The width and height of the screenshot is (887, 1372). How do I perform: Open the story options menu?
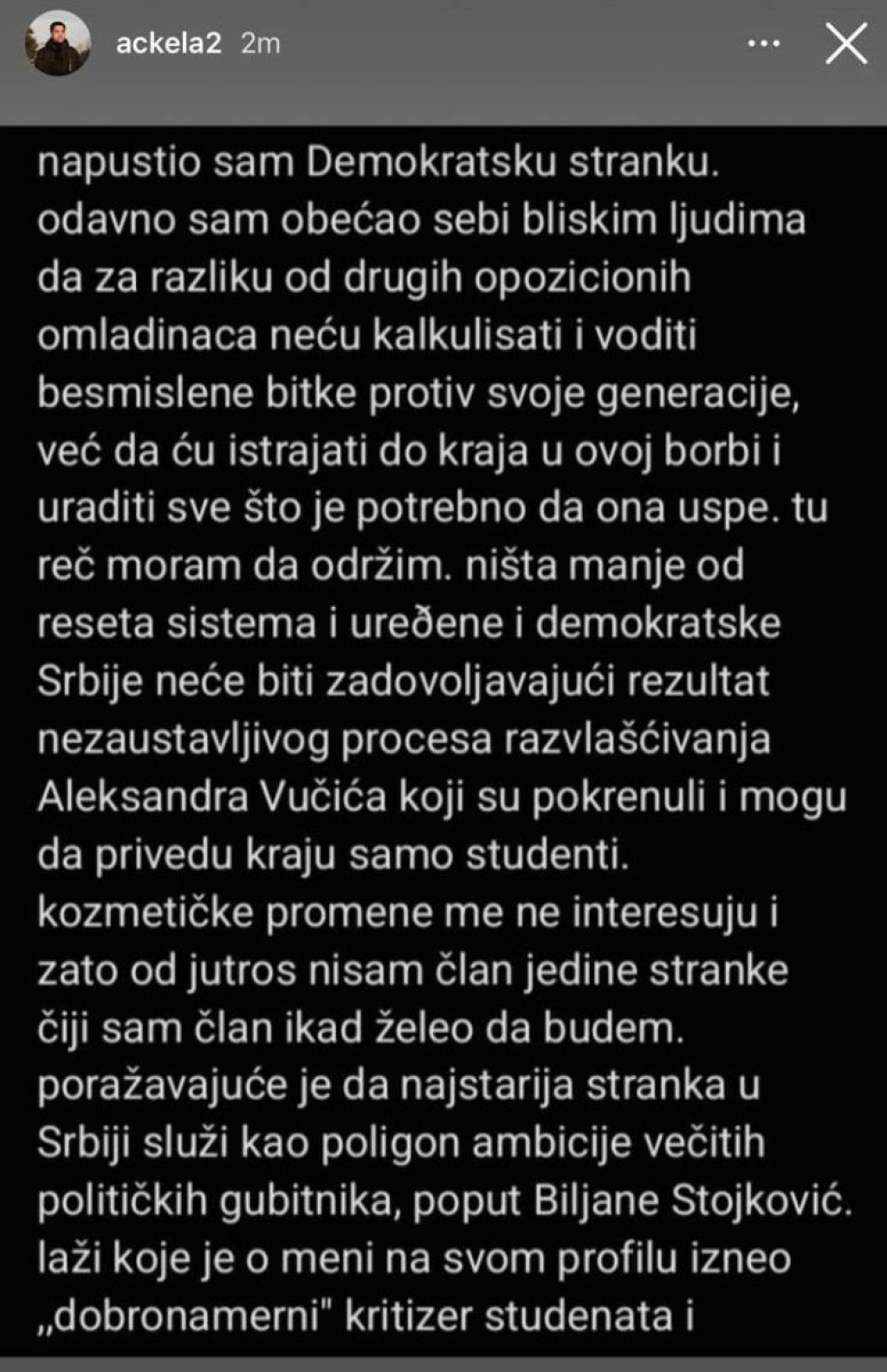click(763, 43)
